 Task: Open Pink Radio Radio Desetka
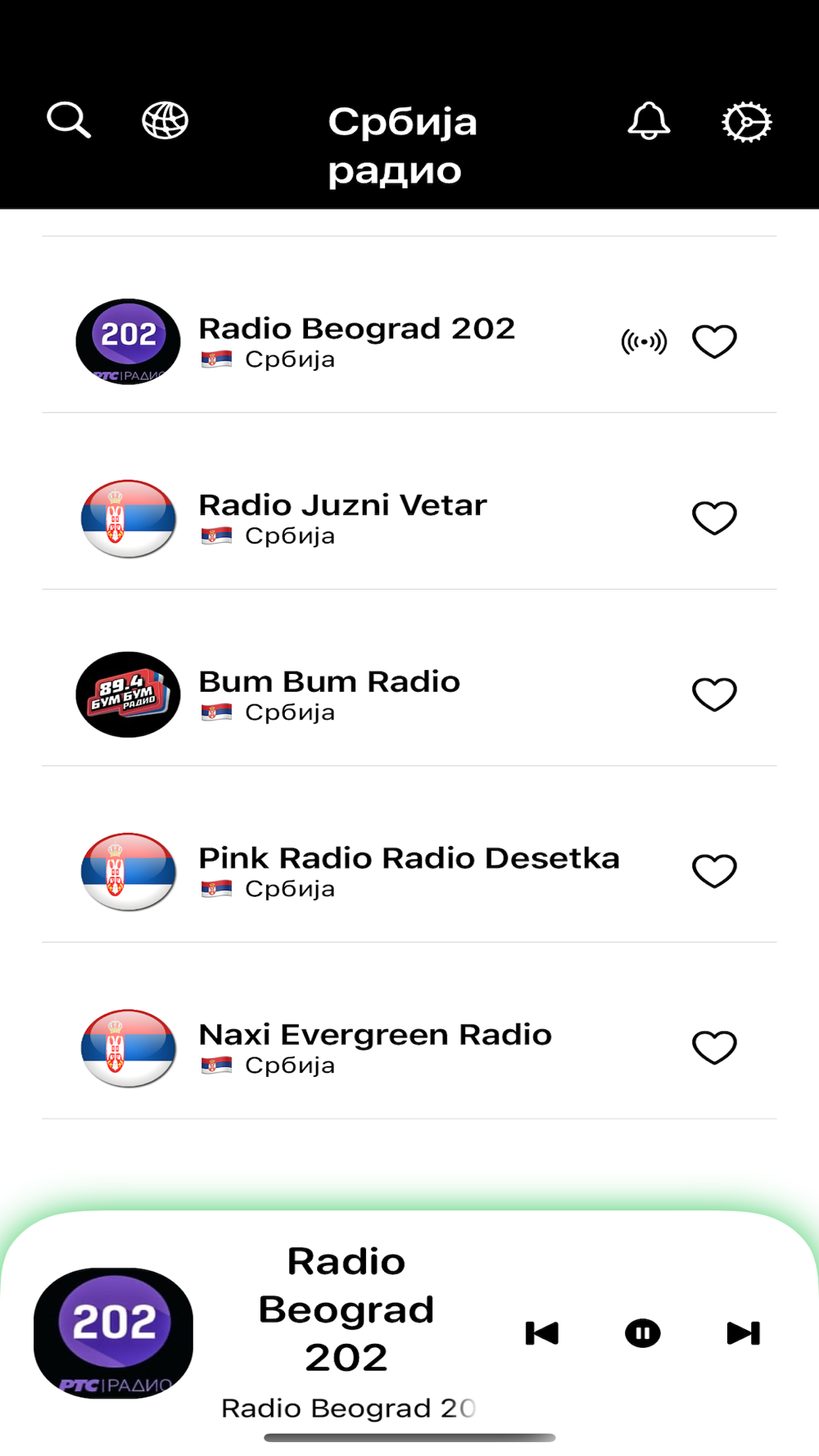pos(409,871)
